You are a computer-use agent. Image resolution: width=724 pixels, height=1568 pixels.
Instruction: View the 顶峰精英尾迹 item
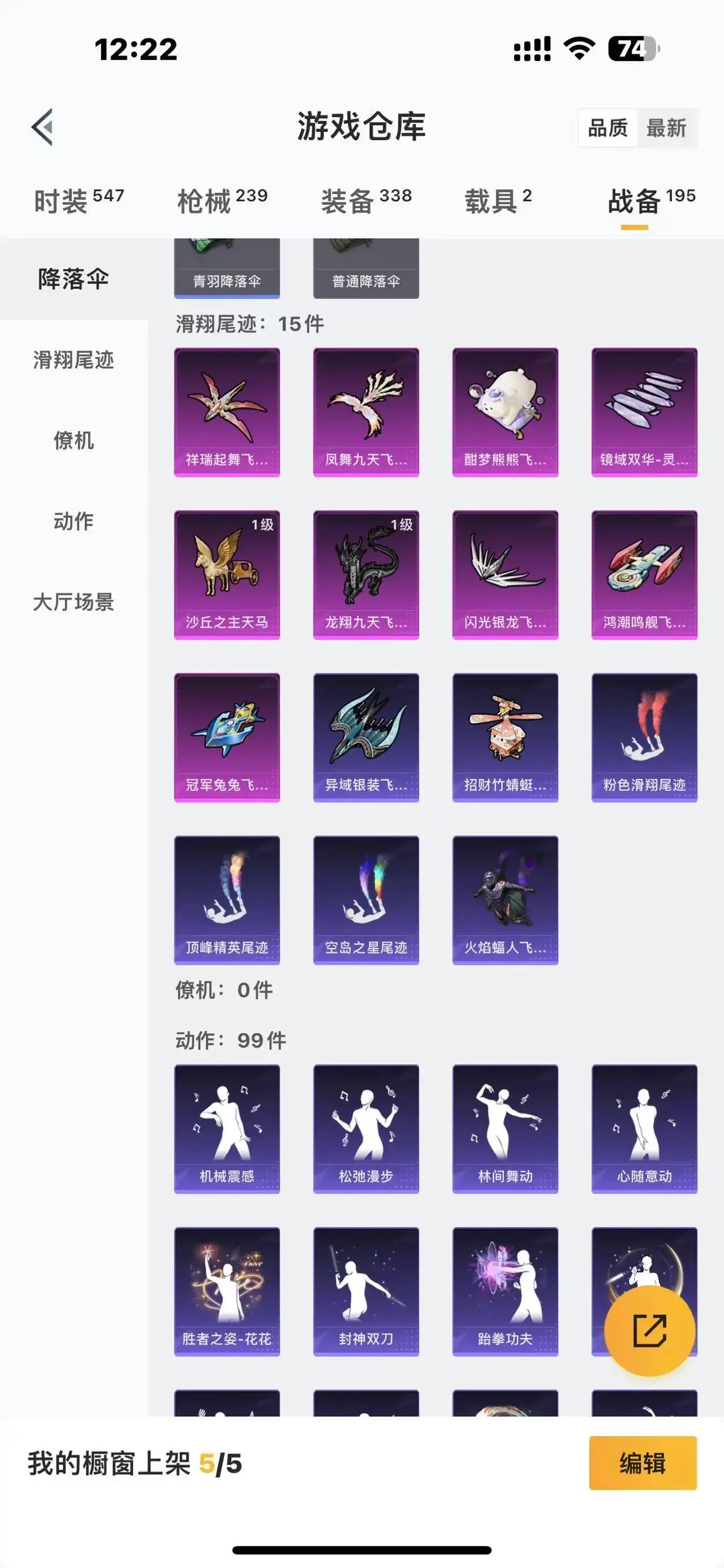(x=226, y=899)
